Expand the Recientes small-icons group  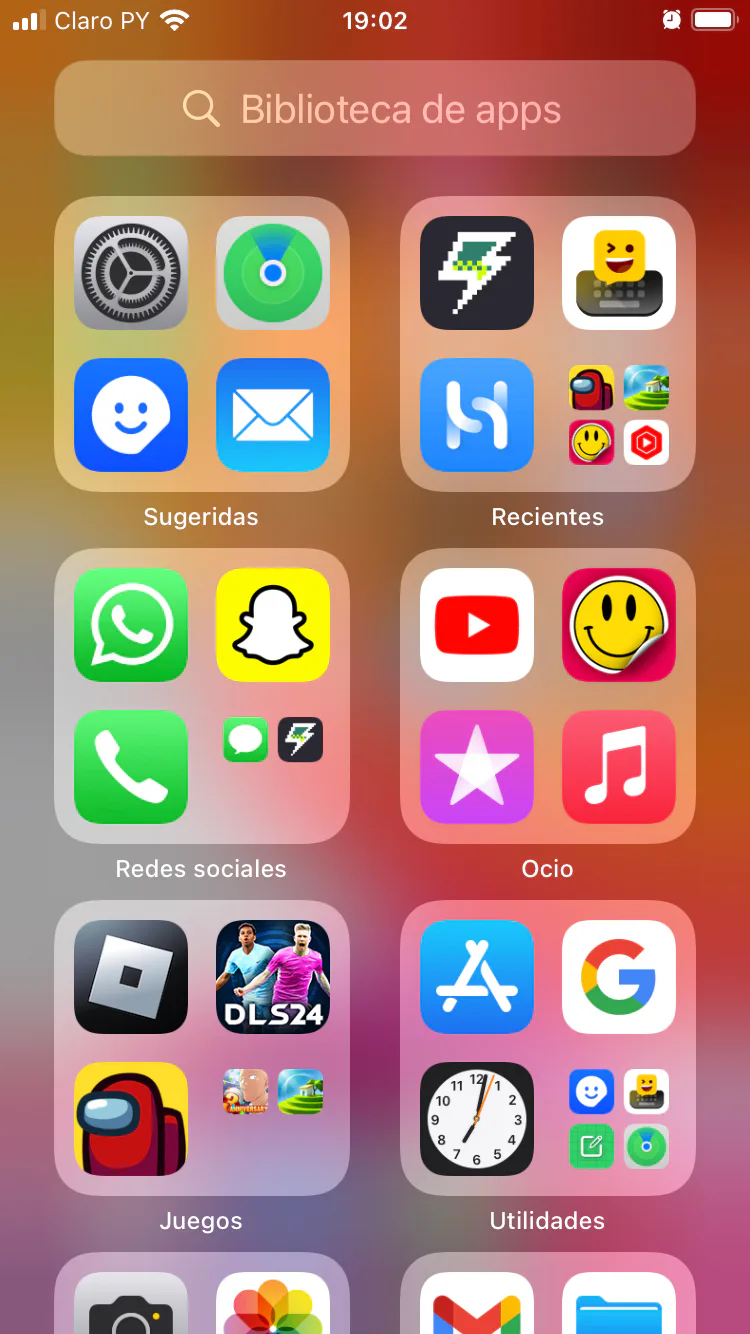(x=619, y=415)
